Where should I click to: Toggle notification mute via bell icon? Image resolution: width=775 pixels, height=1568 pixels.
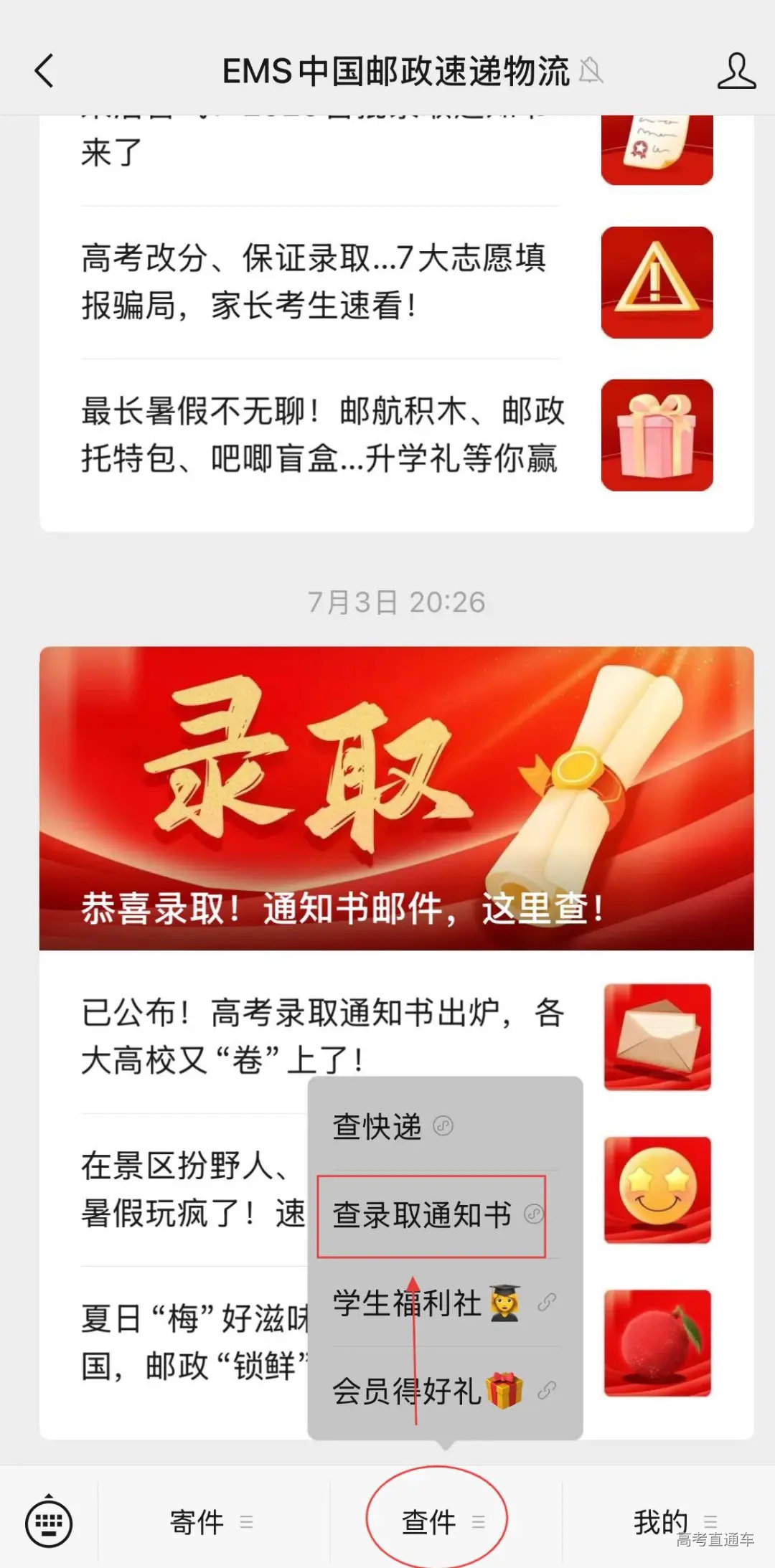click(x=590, y=72)
